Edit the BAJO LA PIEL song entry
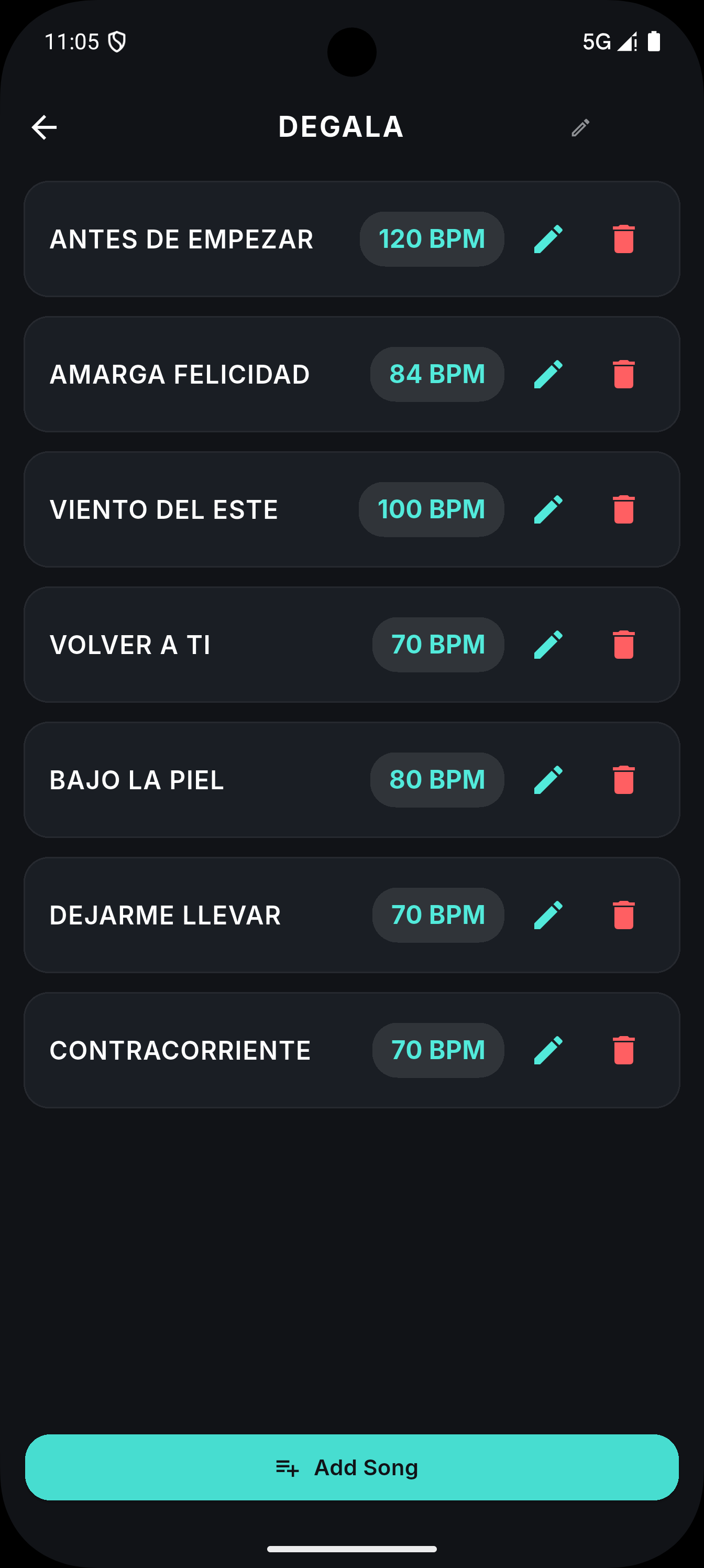 [548, 780]
